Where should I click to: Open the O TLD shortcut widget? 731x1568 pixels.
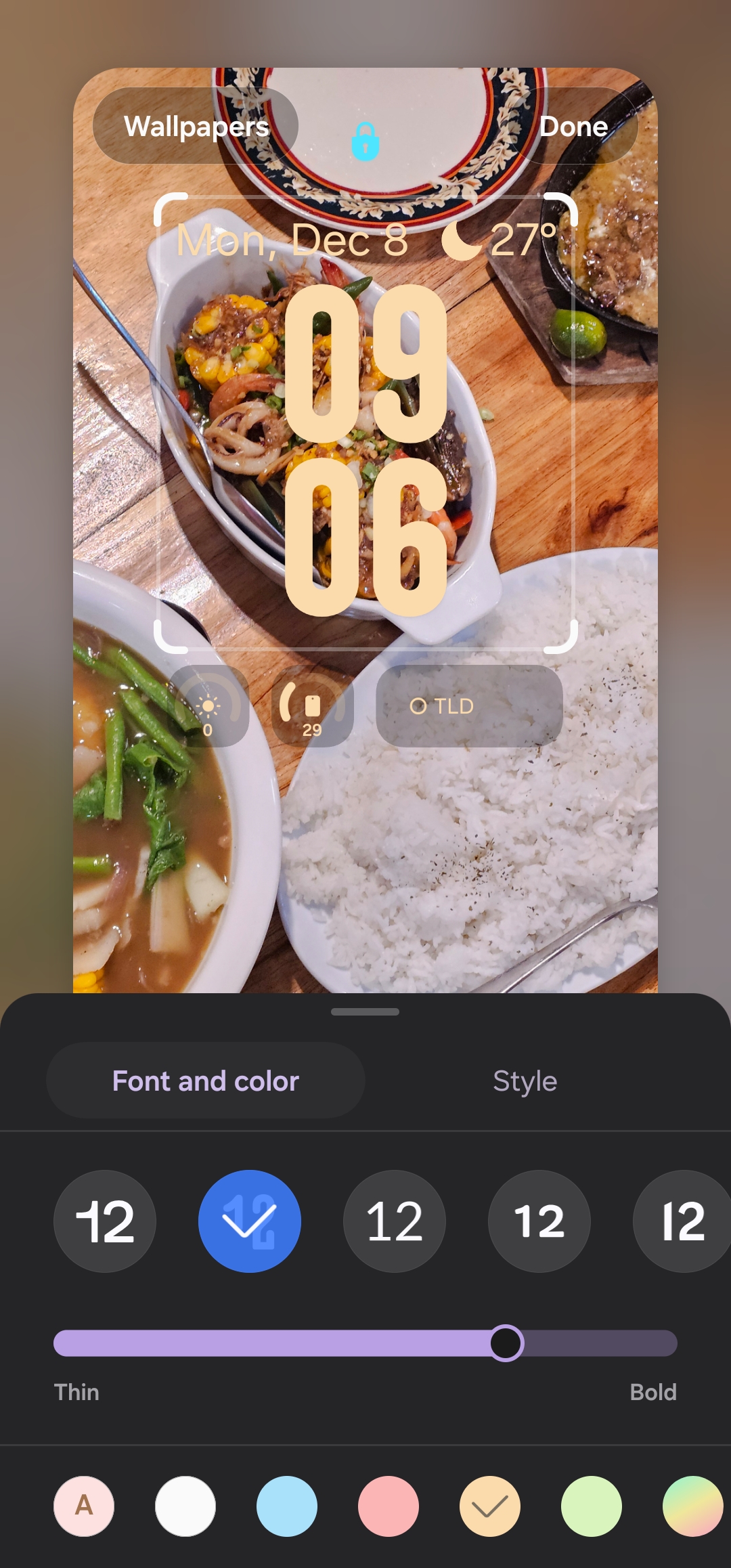(443, 706)
